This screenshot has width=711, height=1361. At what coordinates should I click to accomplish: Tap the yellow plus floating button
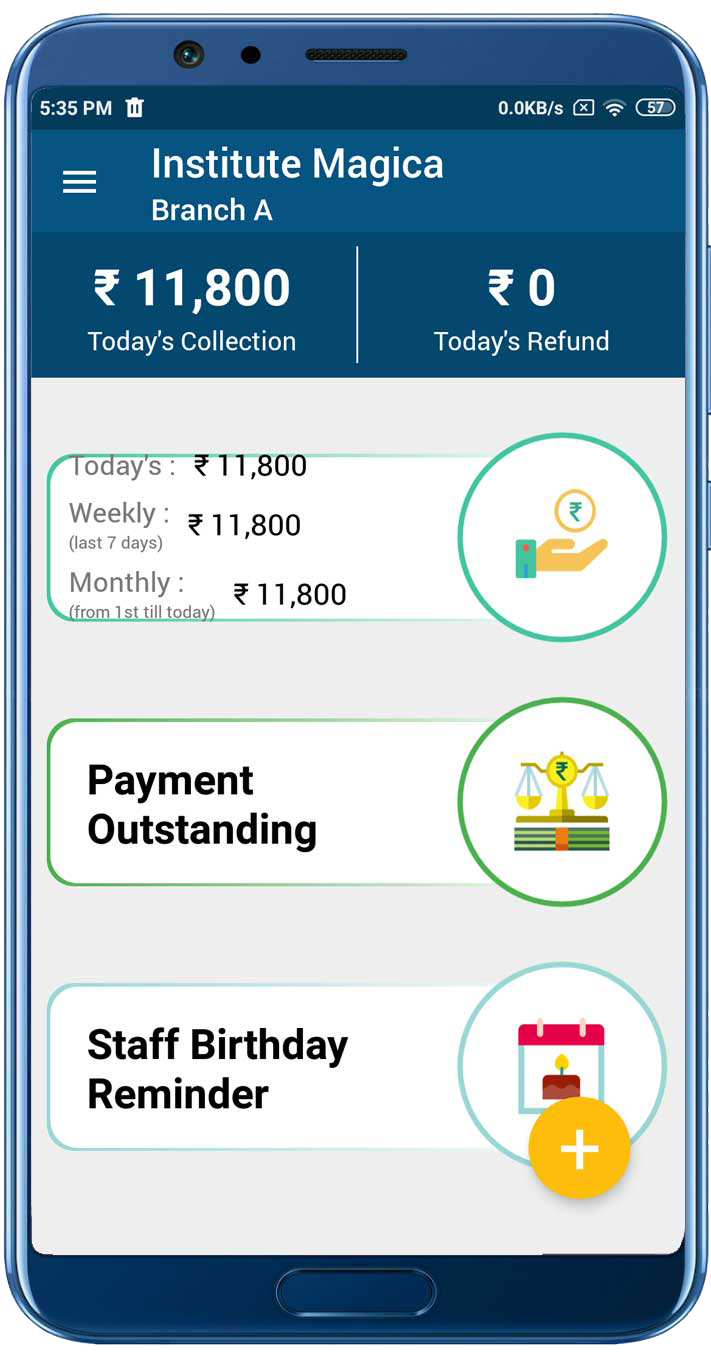click(579, 1148)
